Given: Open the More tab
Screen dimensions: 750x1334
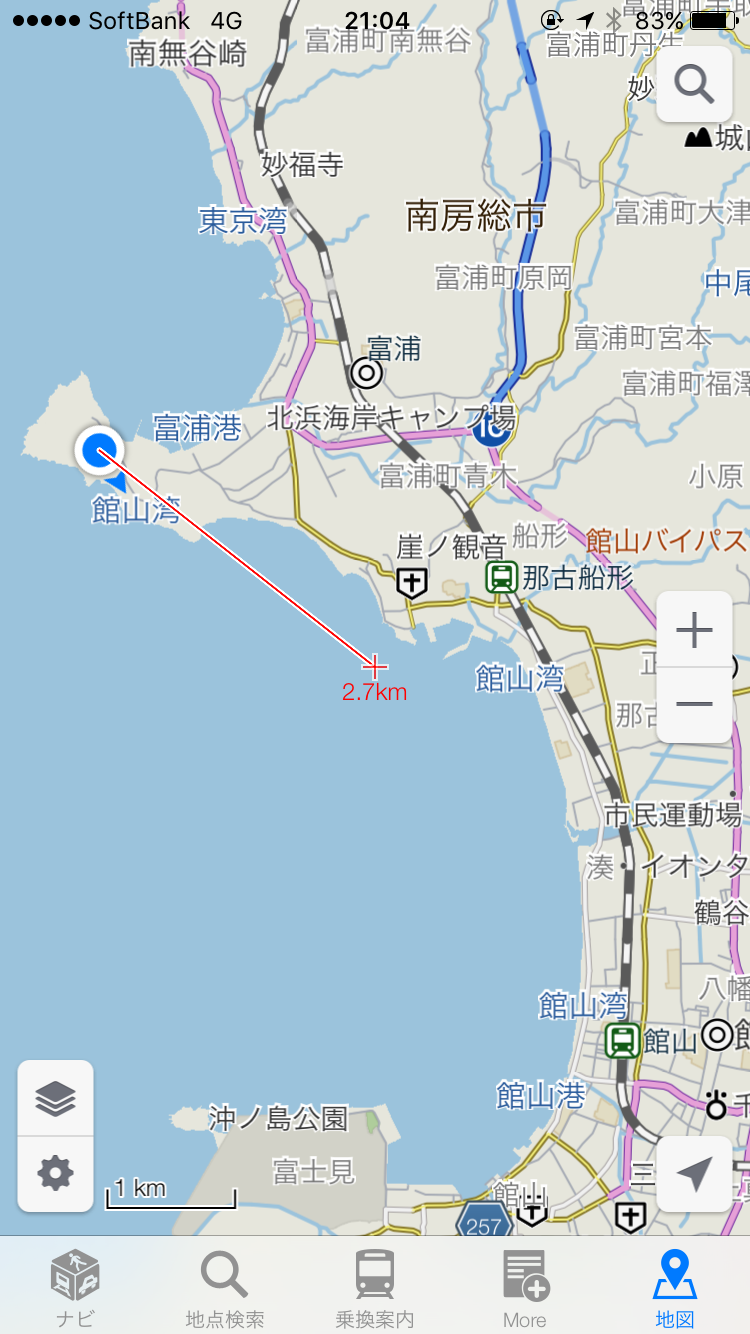Looking at the screenshot, I should tap(525, 1287).
